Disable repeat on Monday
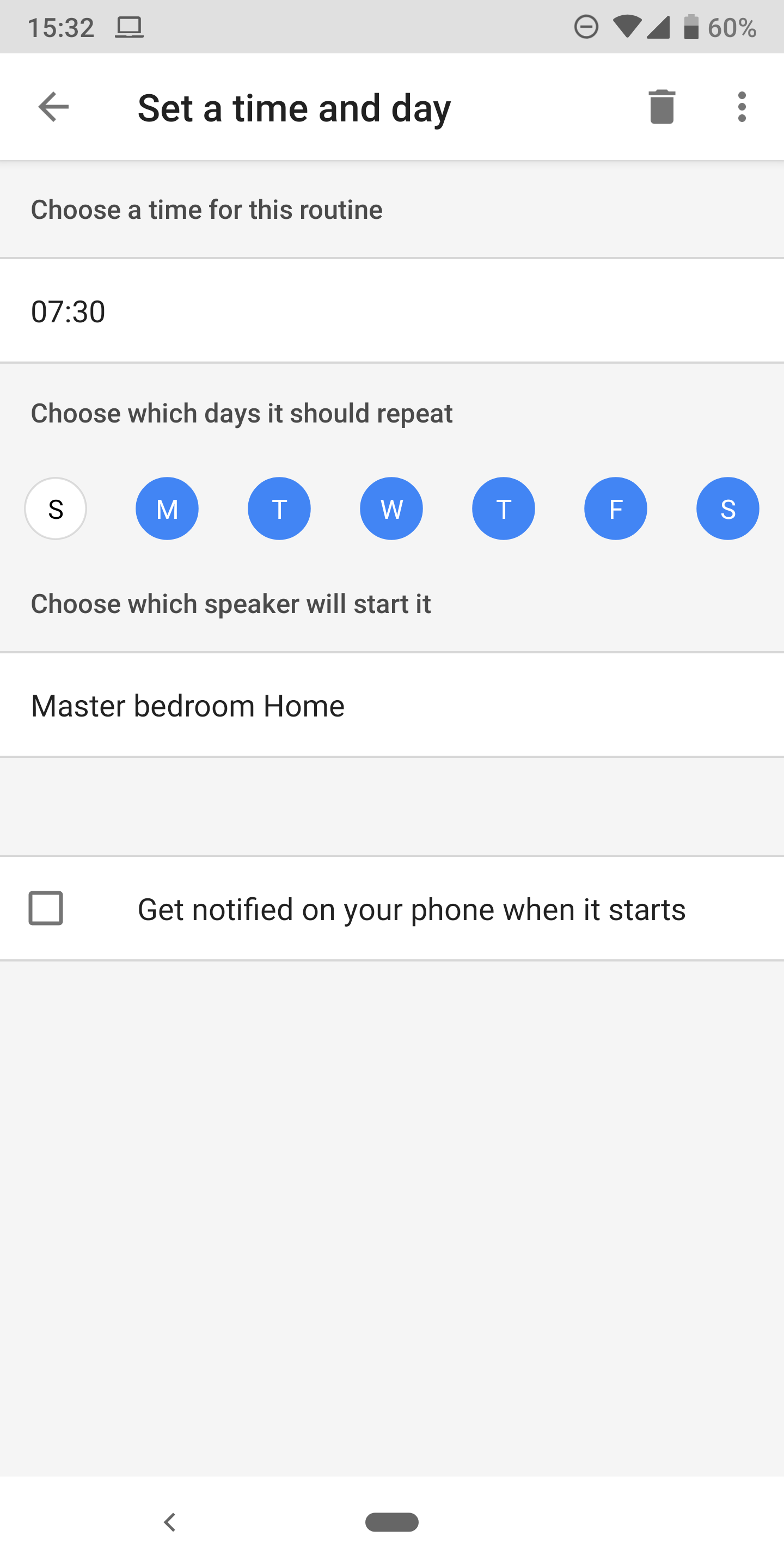 click(x=167, y=509)
